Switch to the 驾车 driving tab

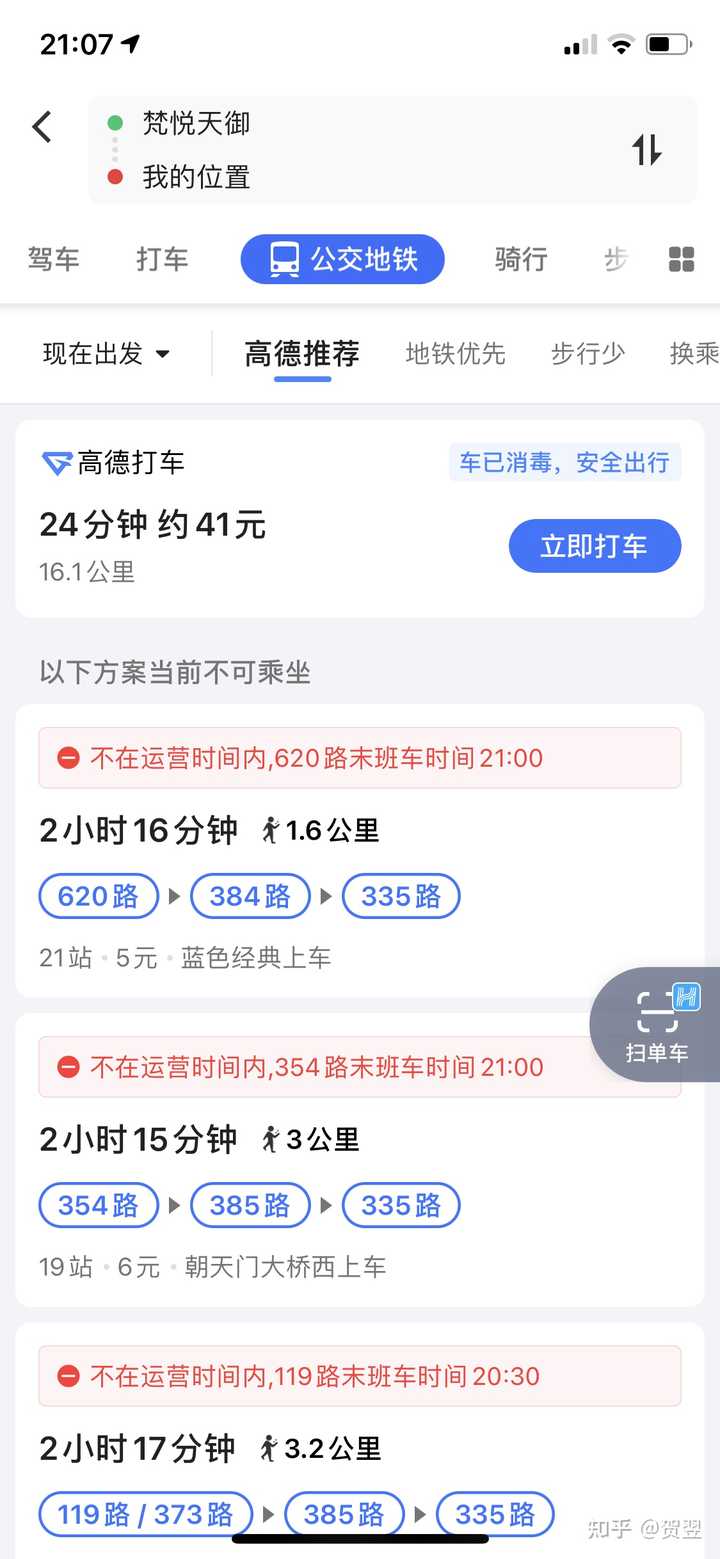pyautogui.click(x=53, y=259)
